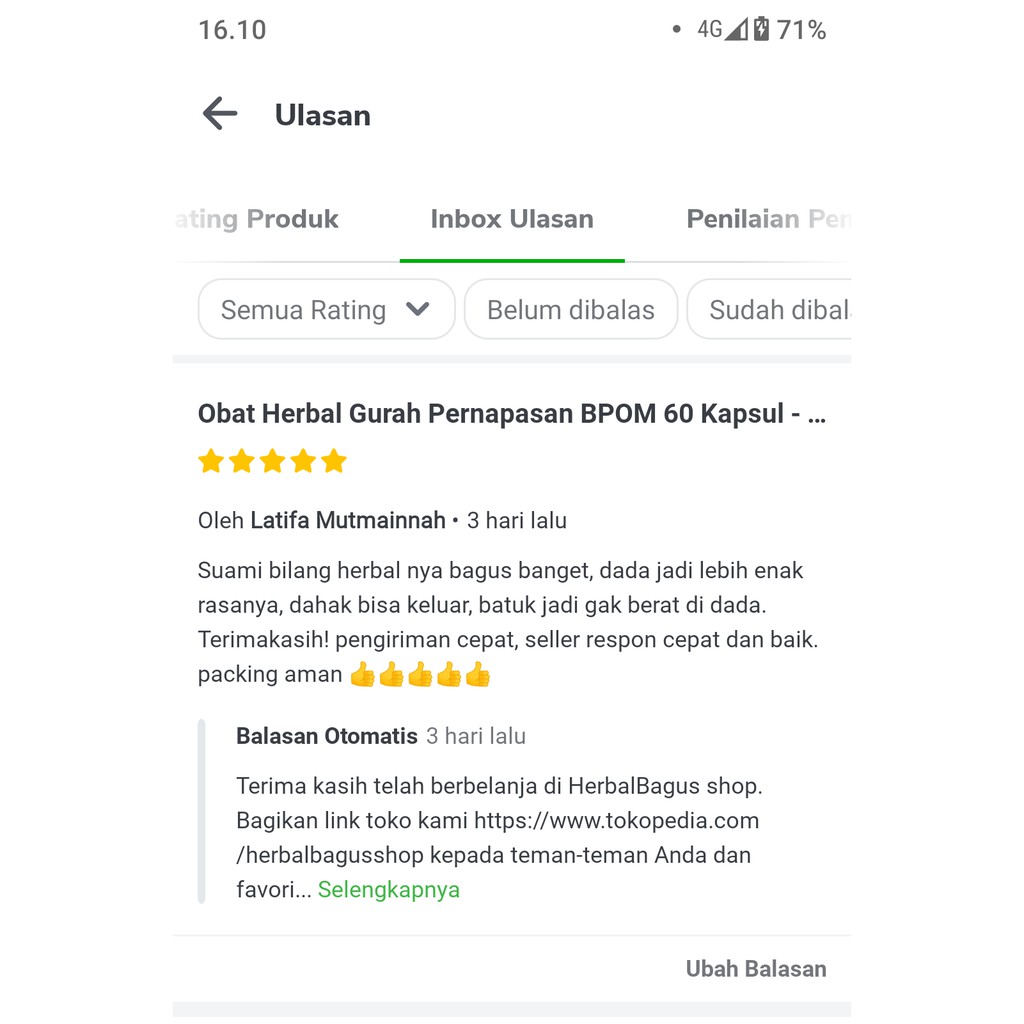Tap Ubah Balasan to edit reply
The image size is (1024, 1024).
(756, 969)
